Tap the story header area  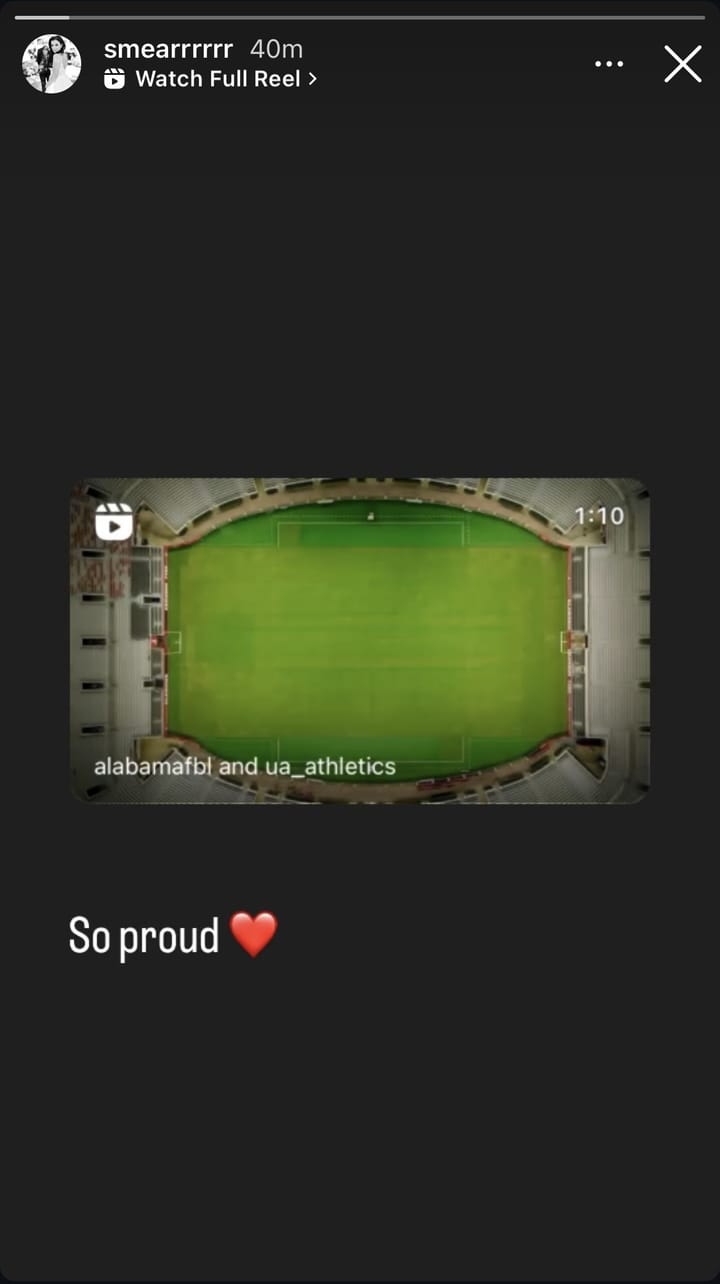pos(360,63)
